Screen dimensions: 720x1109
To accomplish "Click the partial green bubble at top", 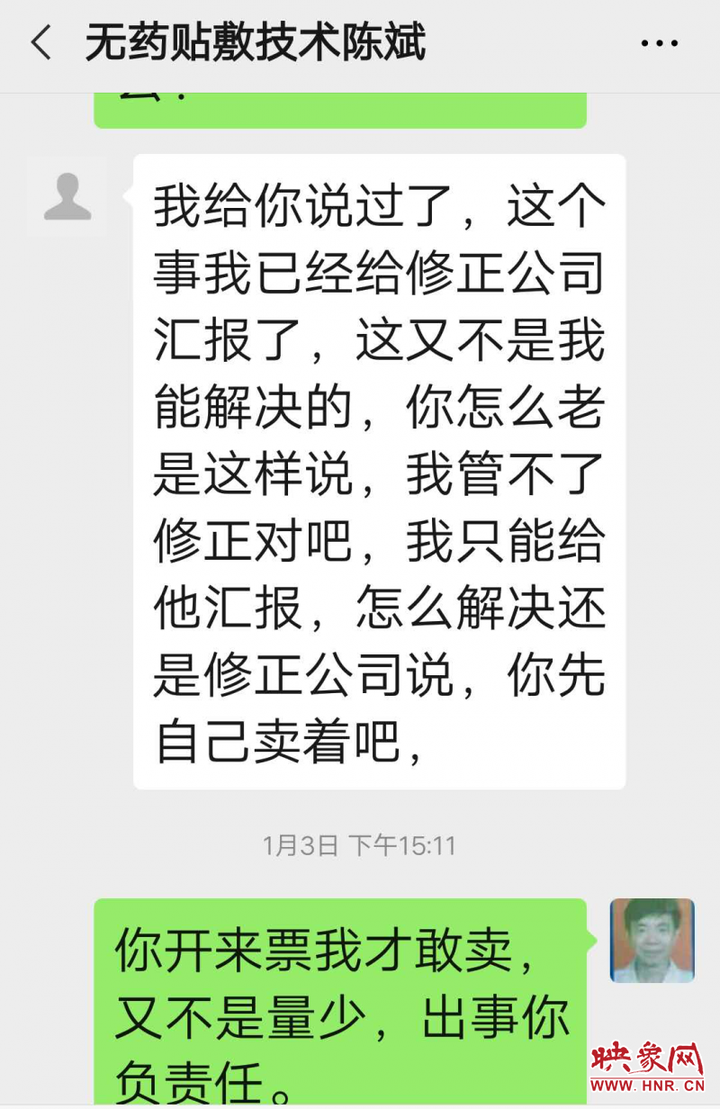I will coord(340,107).
